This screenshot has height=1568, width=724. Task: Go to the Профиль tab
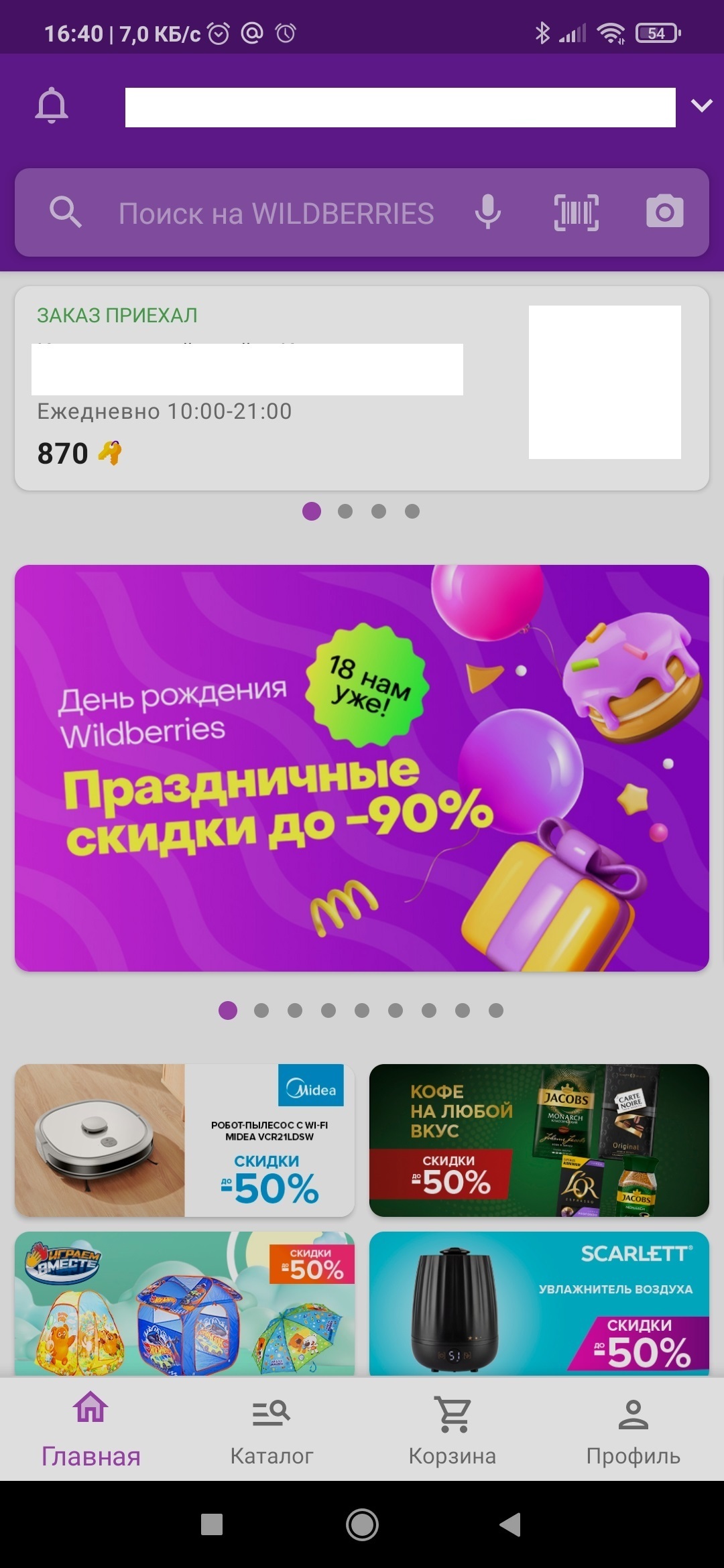tap(633, 1430)
